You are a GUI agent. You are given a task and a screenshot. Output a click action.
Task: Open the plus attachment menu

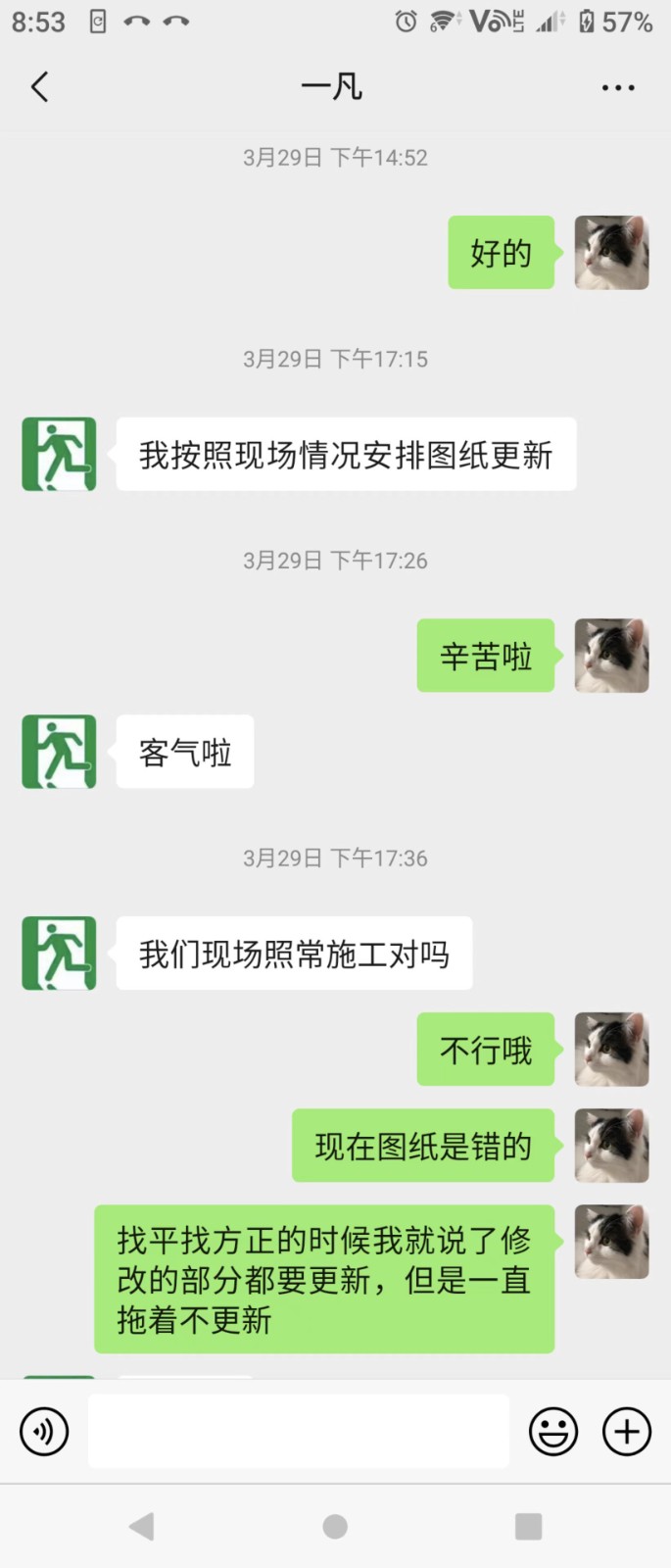pos(627,1432)
